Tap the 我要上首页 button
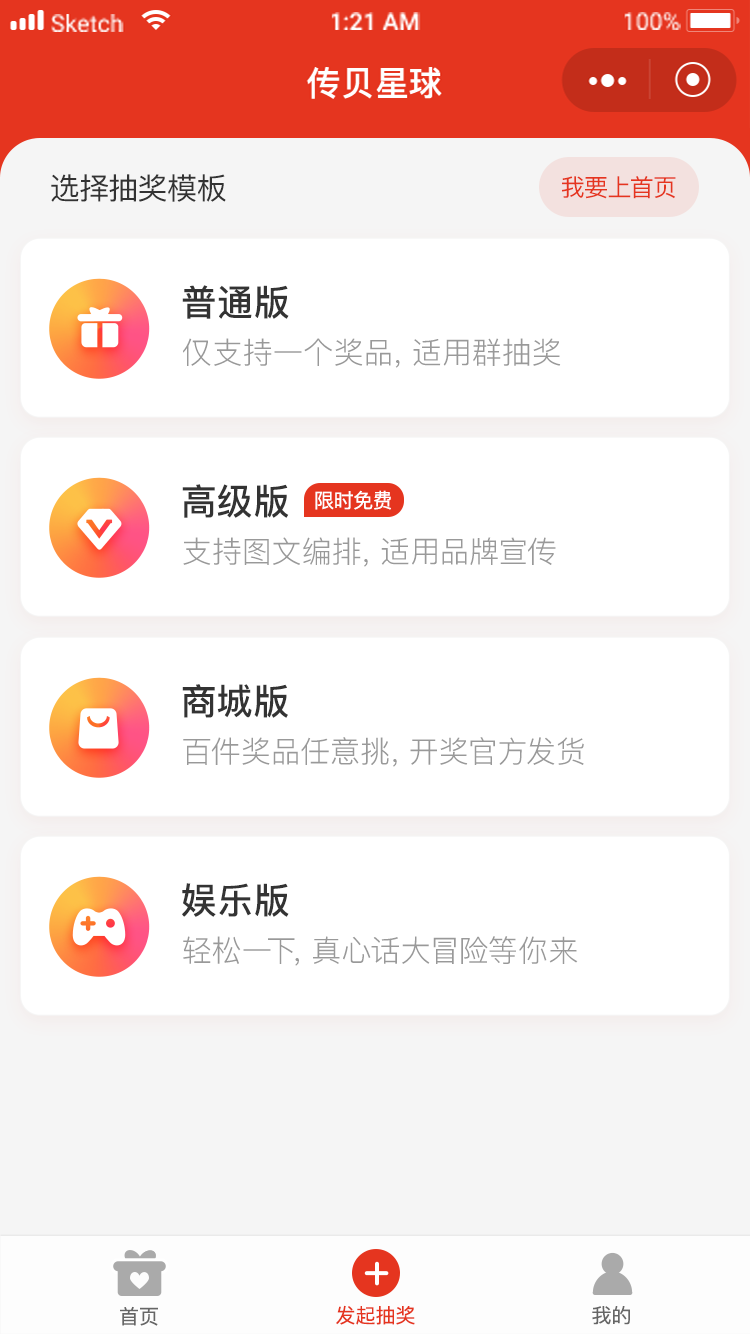 point(618,187)
